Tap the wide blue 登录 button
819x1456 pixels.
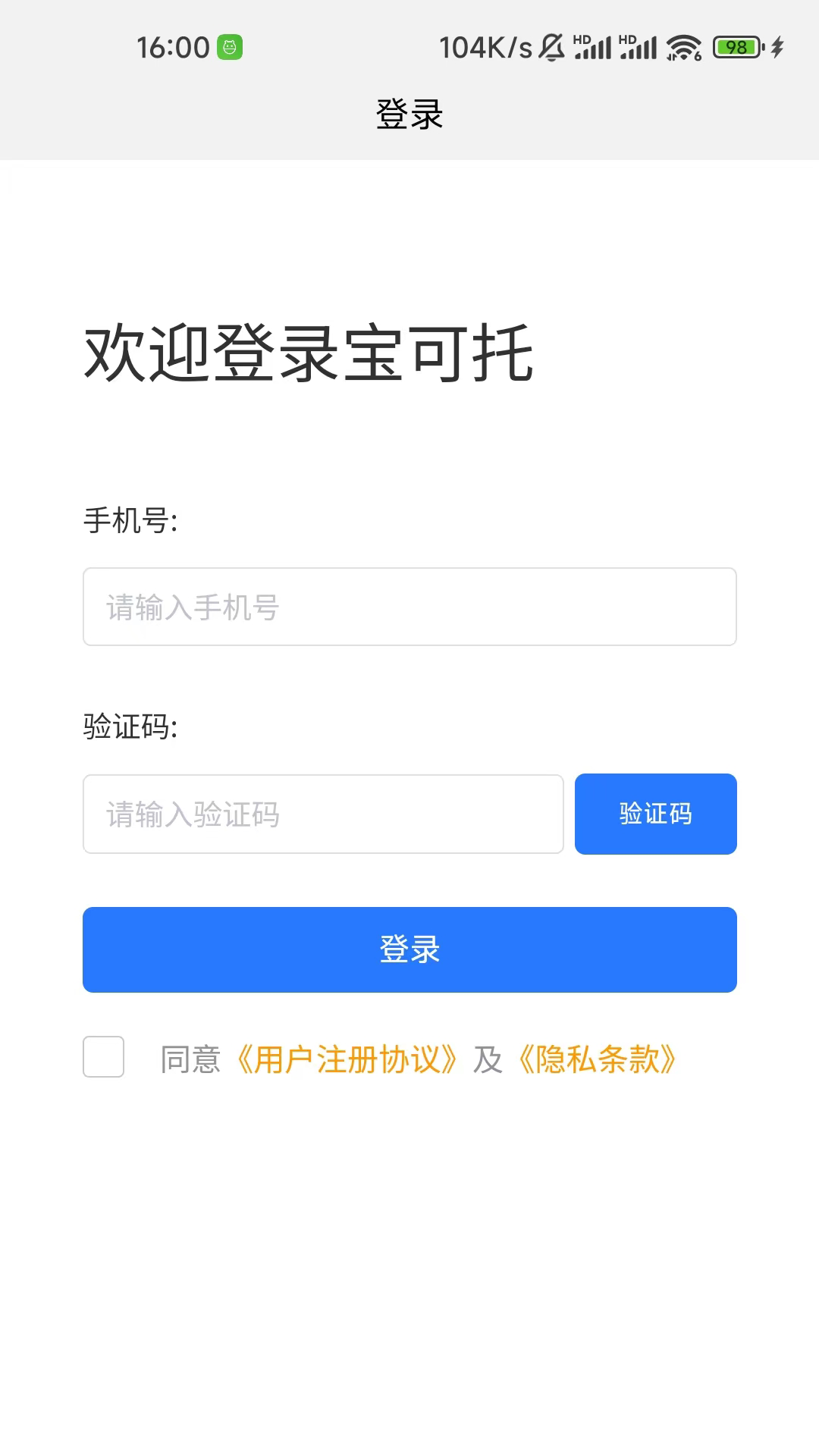click(409, 949)
